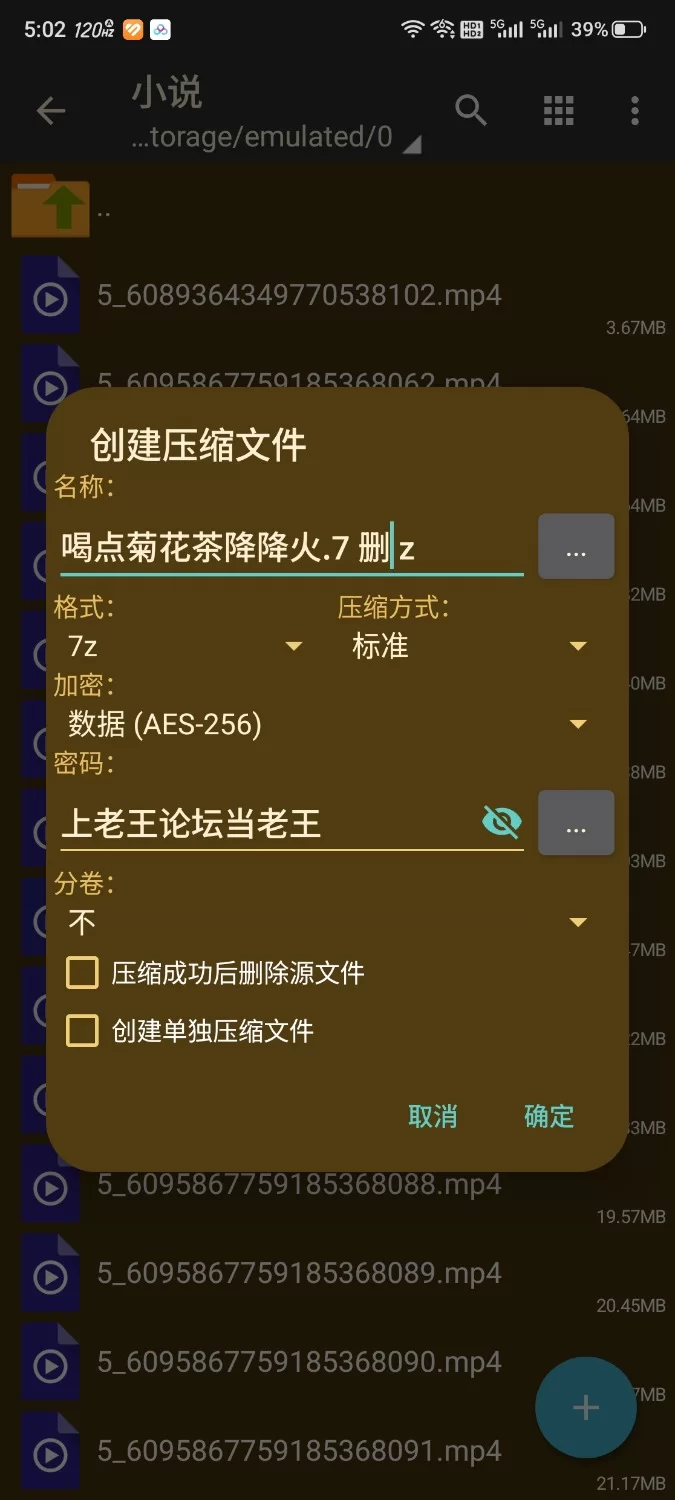Tap the archive name text field
Screen dimensions: 675x1500
pos(290,548)
